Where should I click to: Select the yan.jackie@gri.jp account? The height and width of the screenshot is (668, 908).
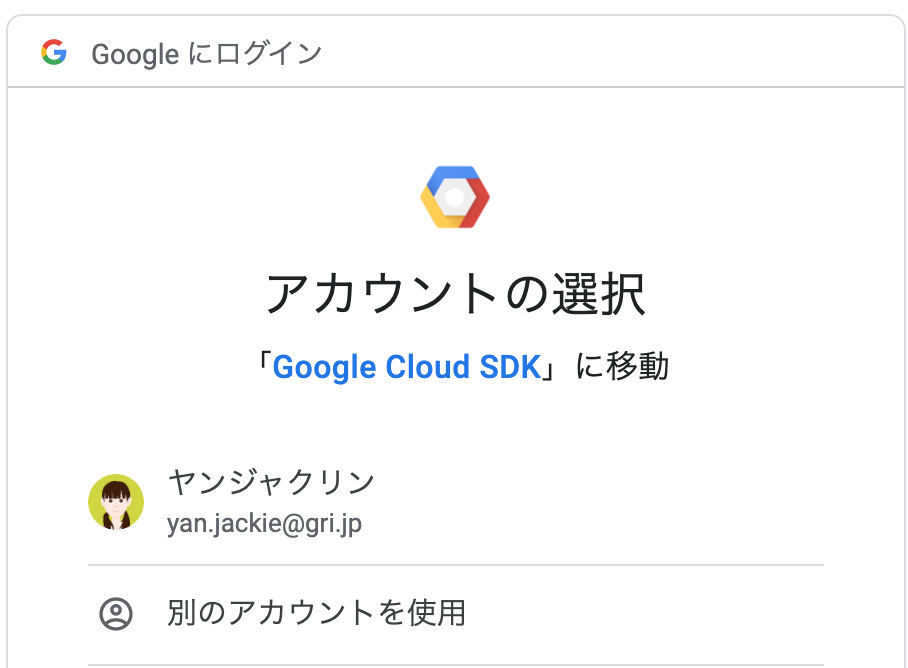click(455, 502)
